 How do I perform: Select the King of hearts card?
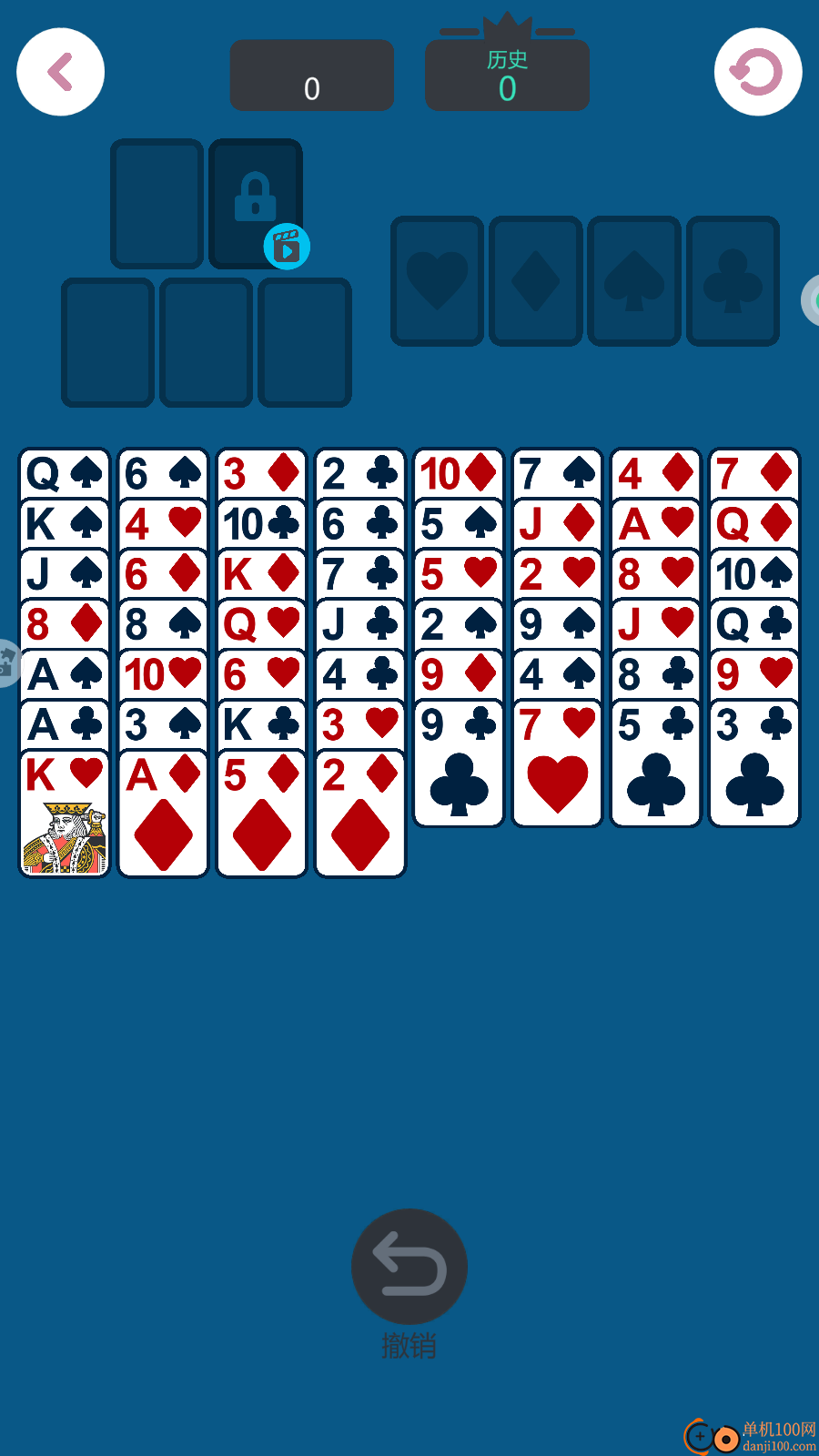tap(65, 814)
